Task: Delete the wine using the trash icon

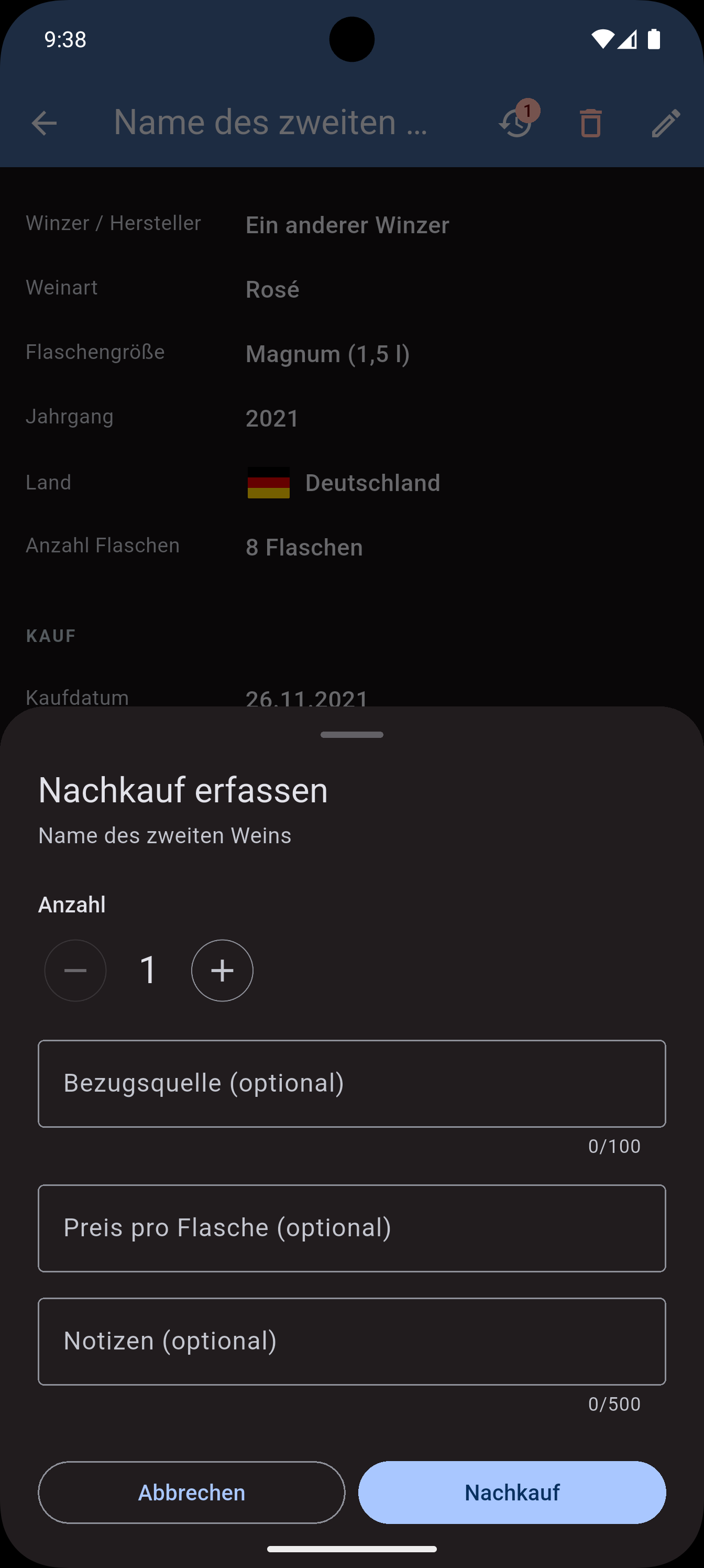Action: (x=588, y=124)
